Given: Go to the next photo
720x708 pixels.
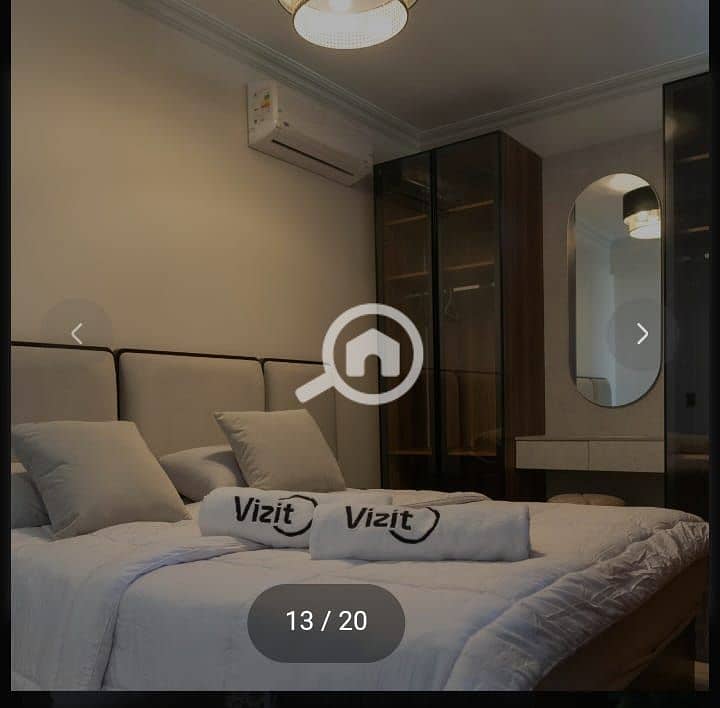Looking at the screenshot, I should pos(642,334).
